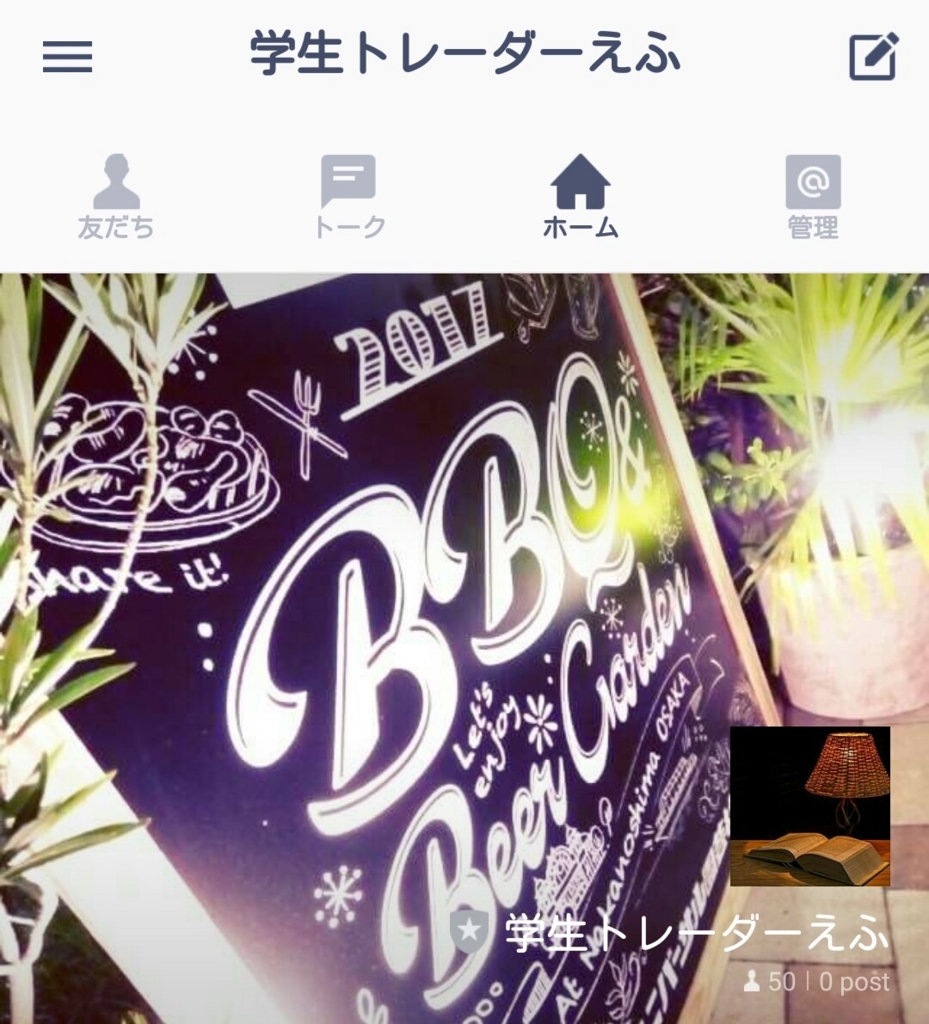Go to the 管理 tab
Image resolution: width=929 pixels, height=1024 pixels.
coord(812,197)
